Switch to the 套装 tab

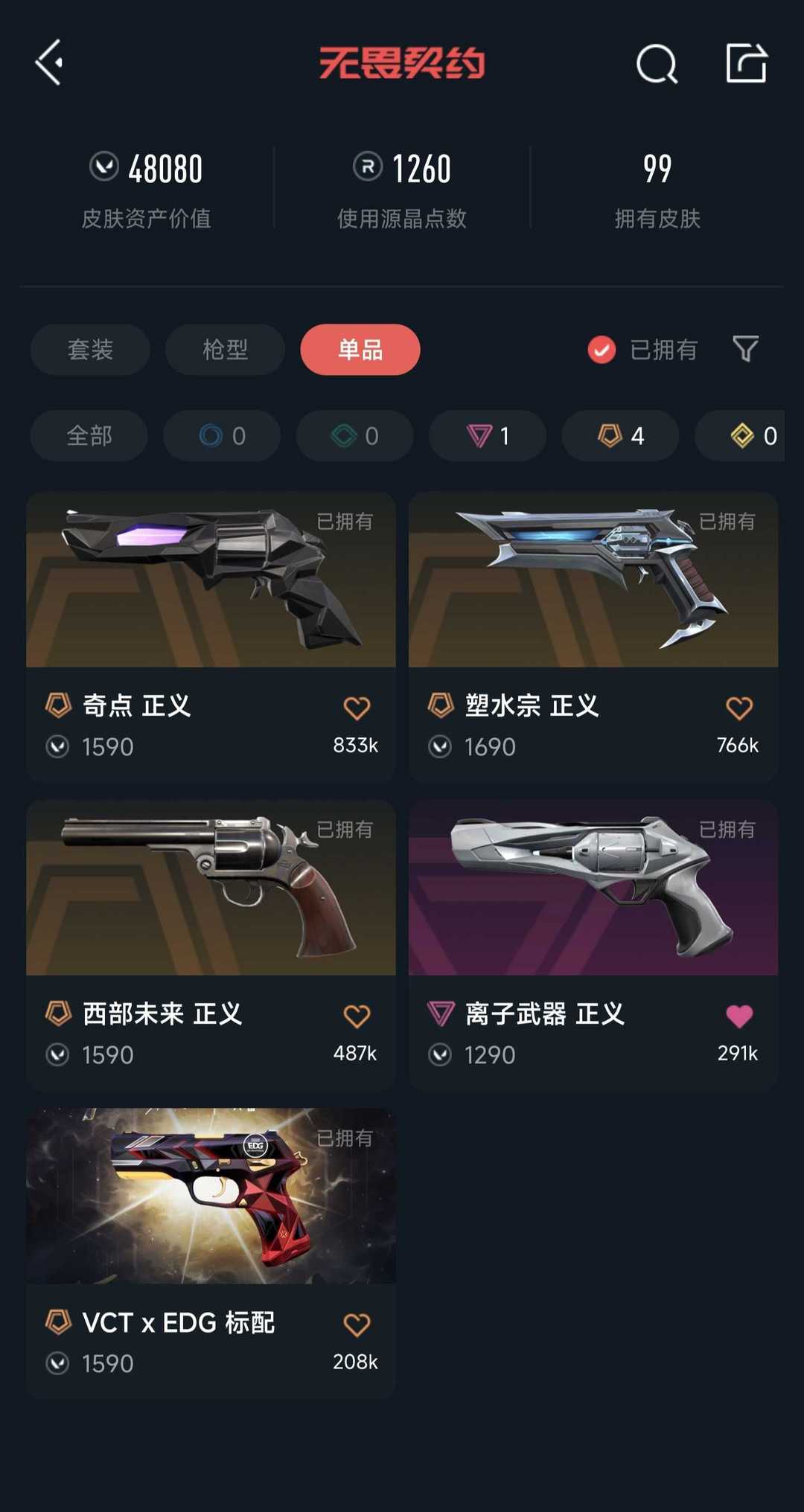[x=90, y=350]
